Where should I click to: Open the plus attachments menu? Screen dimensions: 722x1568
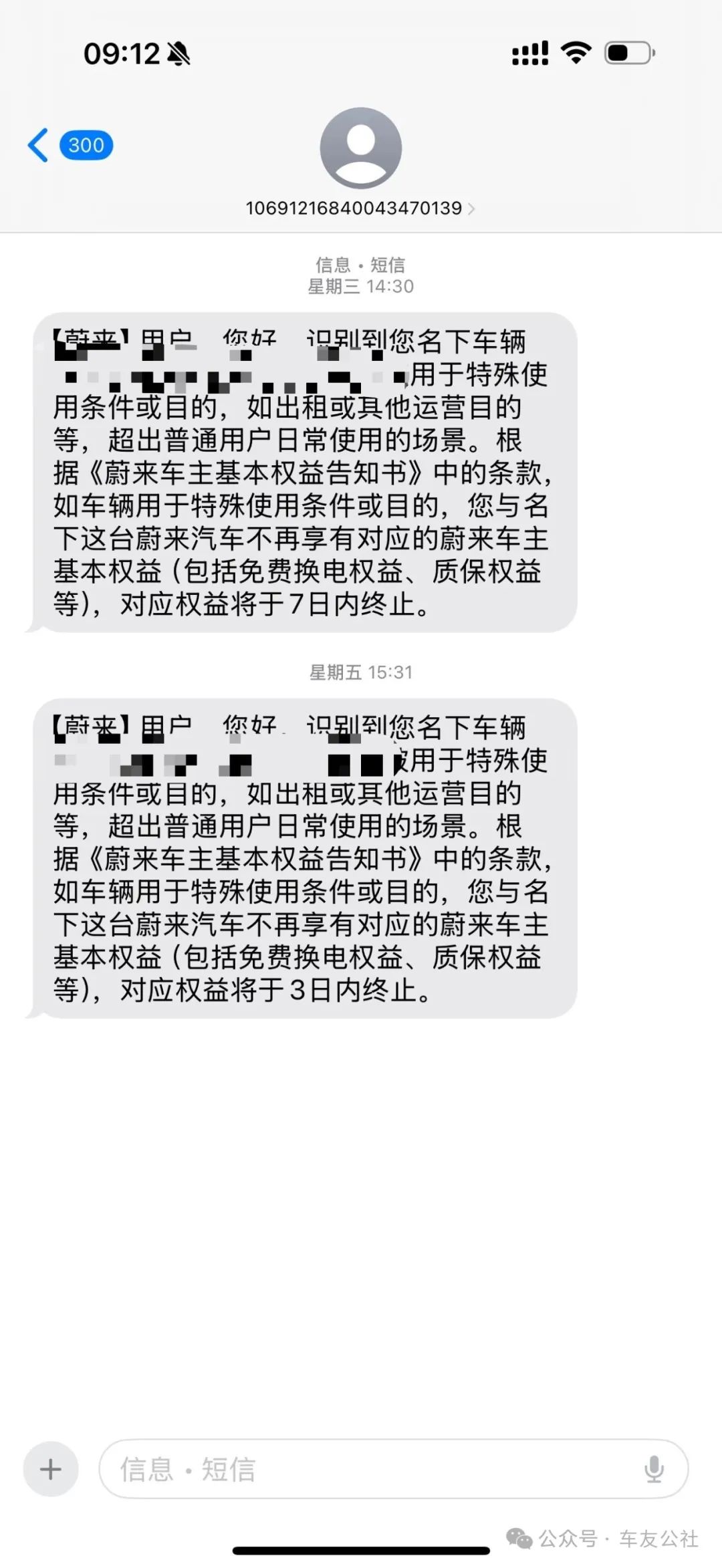[51, 1469]
